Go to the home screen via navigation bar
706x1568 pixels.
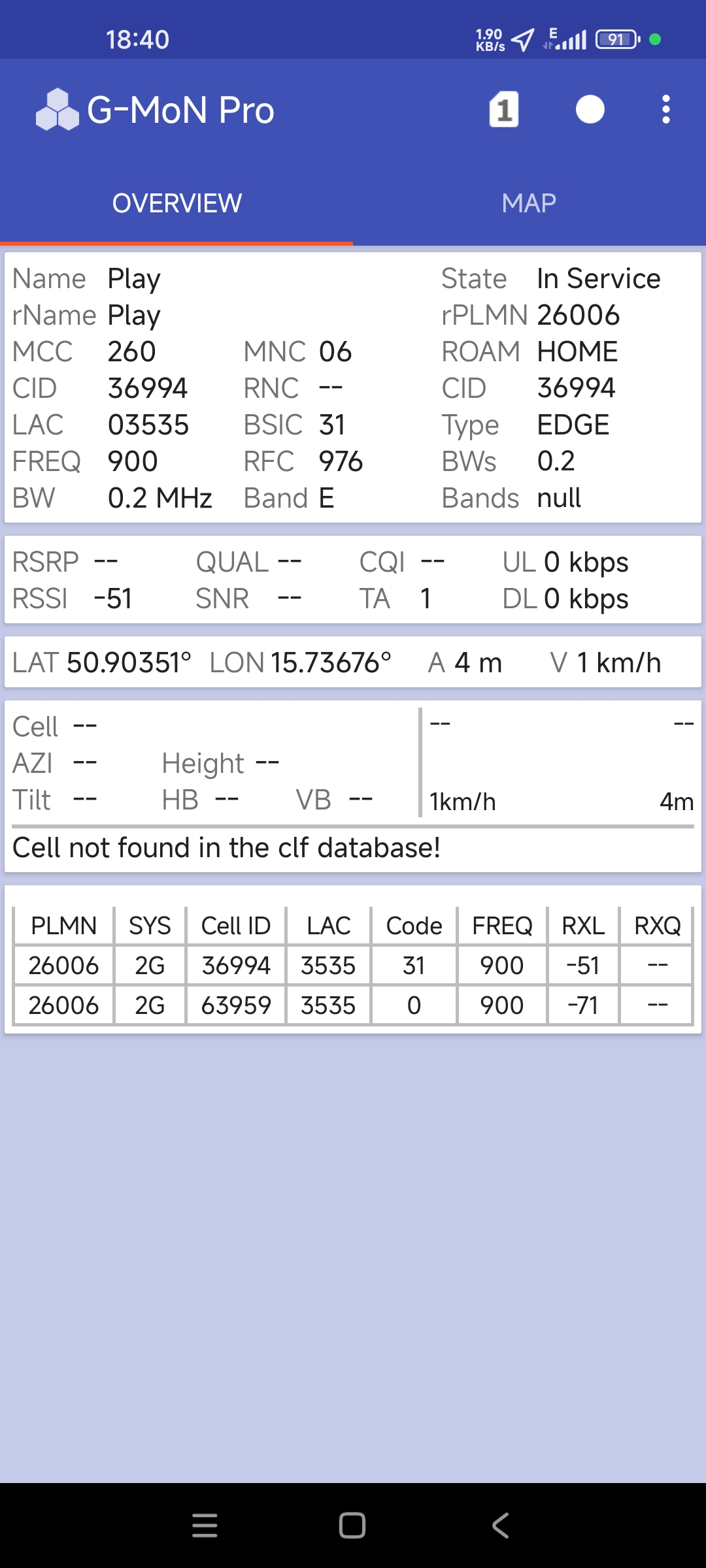[x=352, y=1526]
